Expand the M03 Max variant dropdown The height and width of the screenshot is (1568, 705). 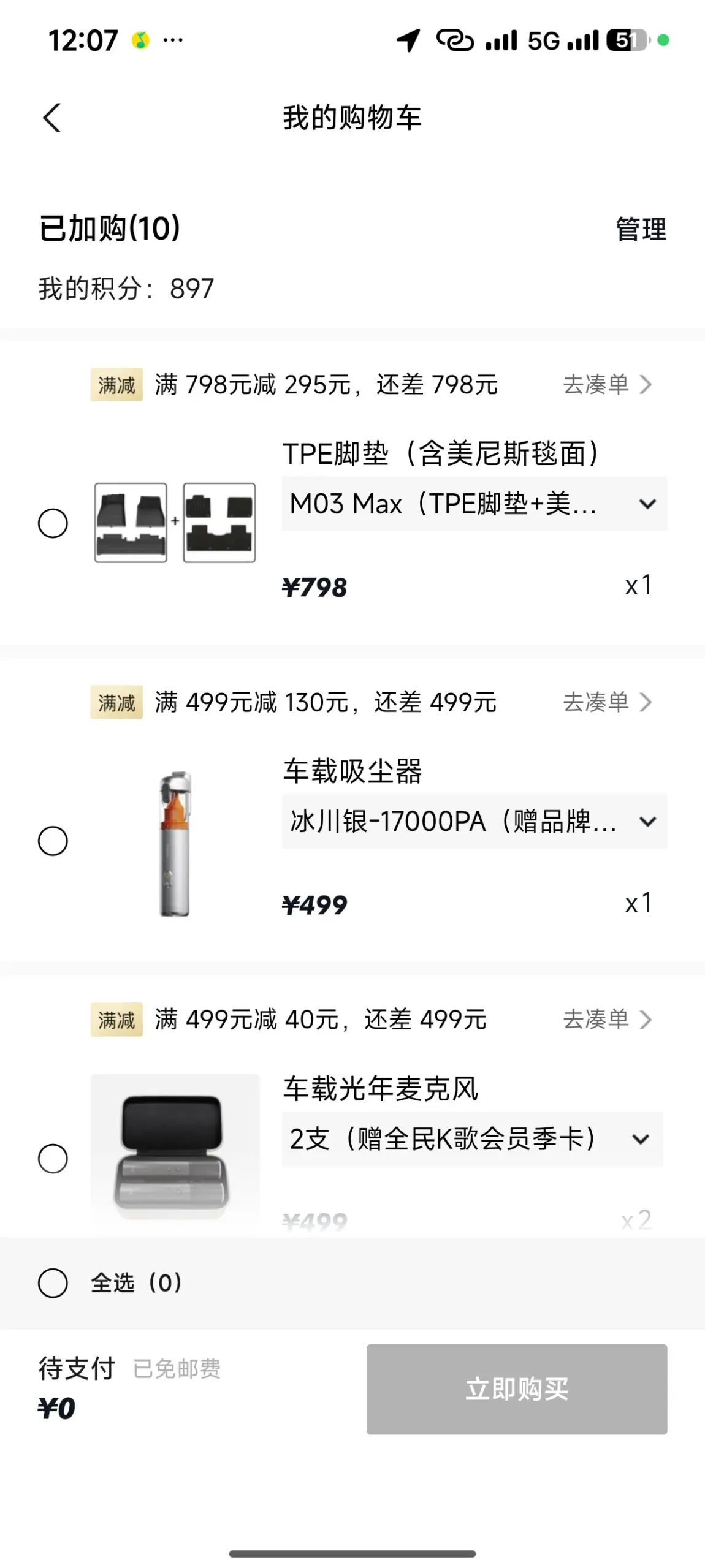tap(474, 504)
